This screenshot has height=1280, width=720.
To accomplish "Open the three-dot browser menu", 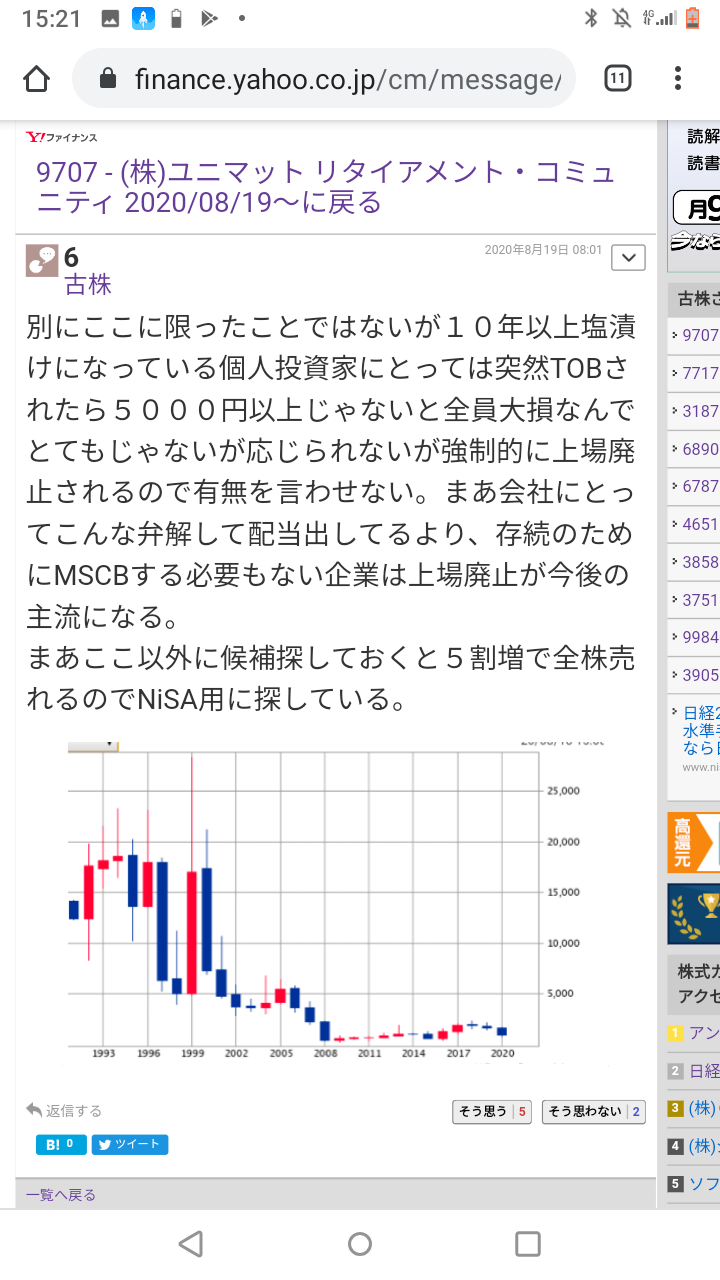I will click(x=676, y=79).
